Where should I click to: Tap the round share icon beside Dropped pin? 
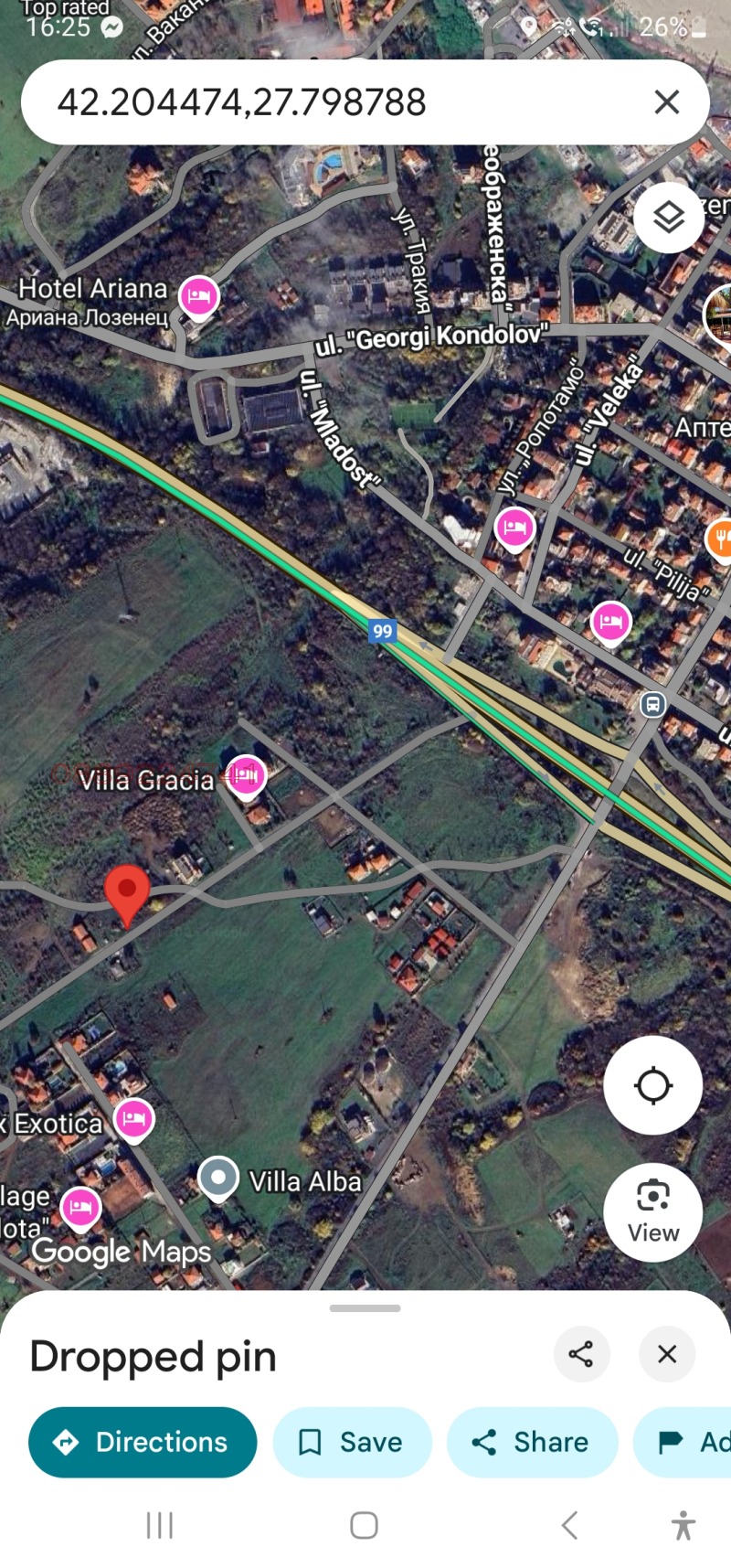[581, 1353]
